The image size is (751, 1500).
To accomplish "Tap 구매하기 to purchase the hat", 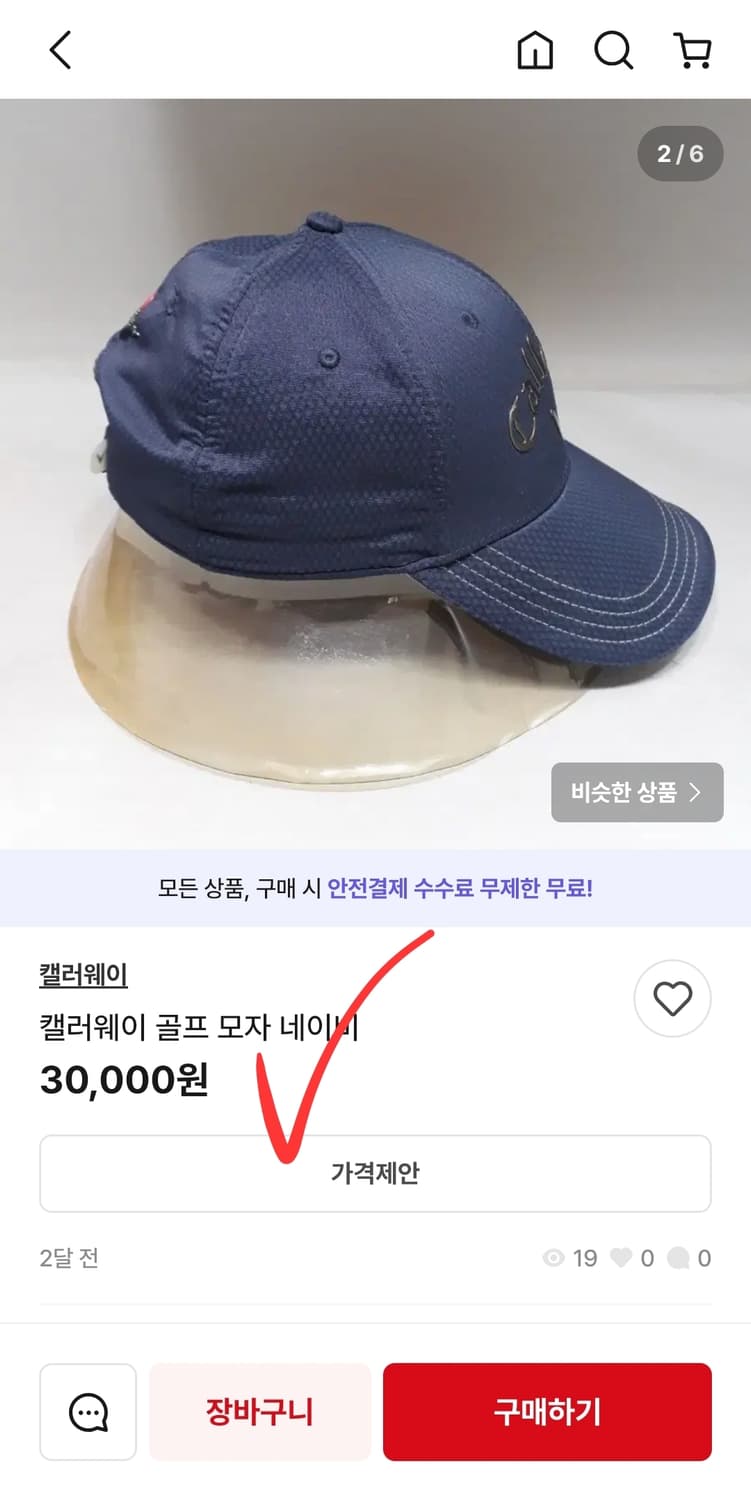I will coord(546,1412).
